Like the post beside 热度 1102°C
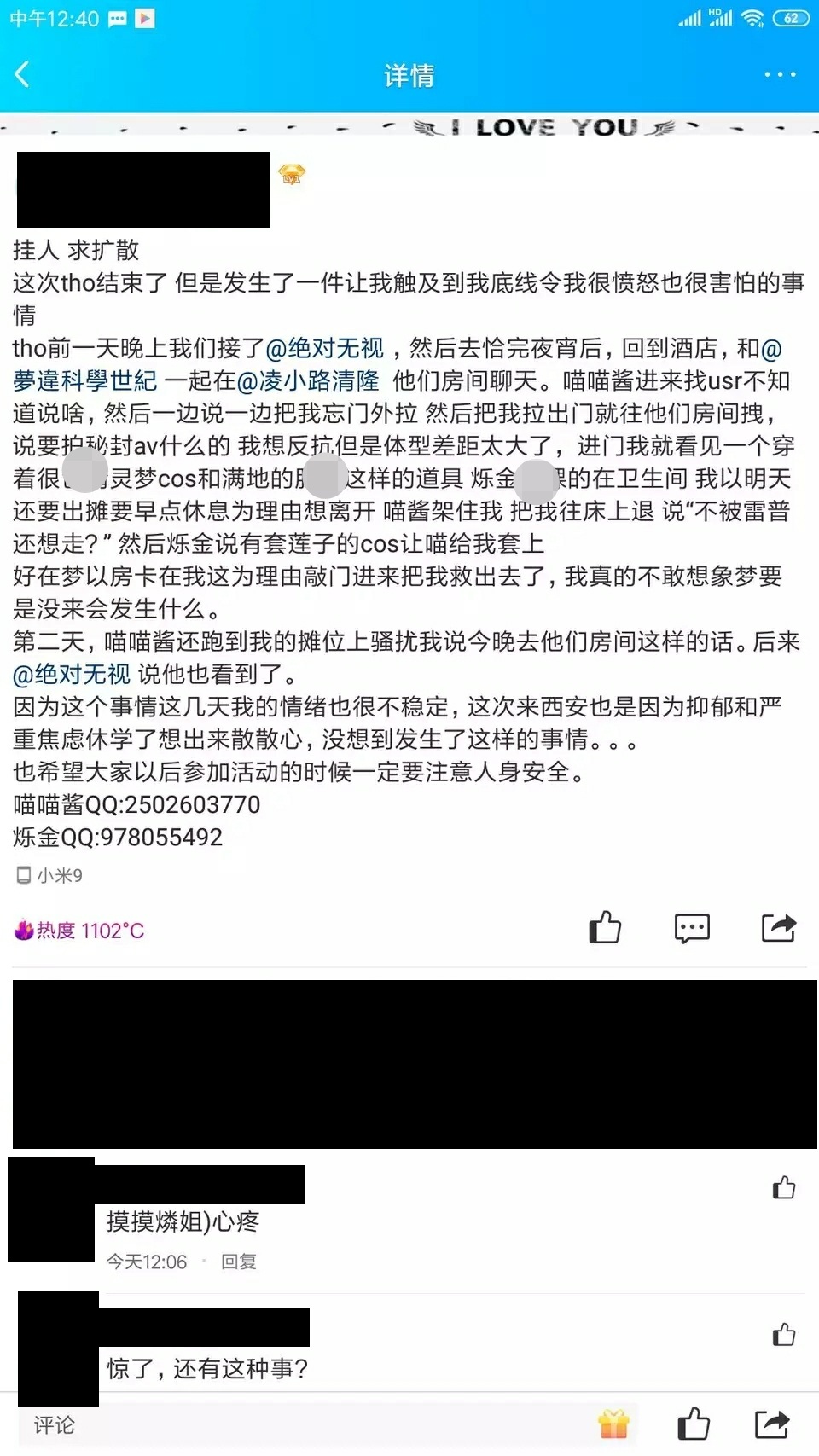This screenshot has height=1456, width=819. pyautogui.click(x=605, y=927)
